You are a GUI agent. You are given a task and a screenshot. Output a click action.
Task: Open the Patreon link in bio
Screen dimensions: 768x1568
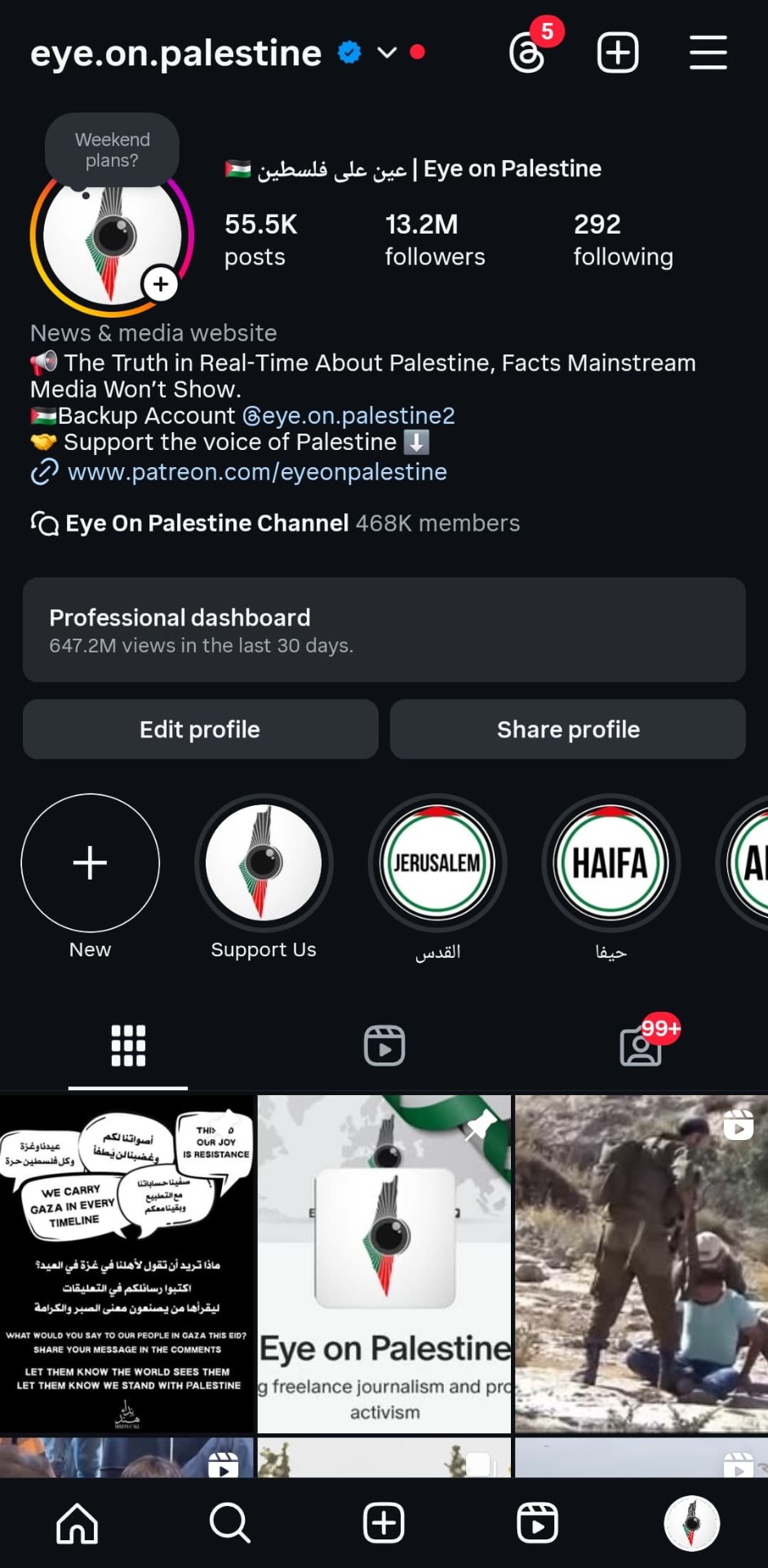256,472
